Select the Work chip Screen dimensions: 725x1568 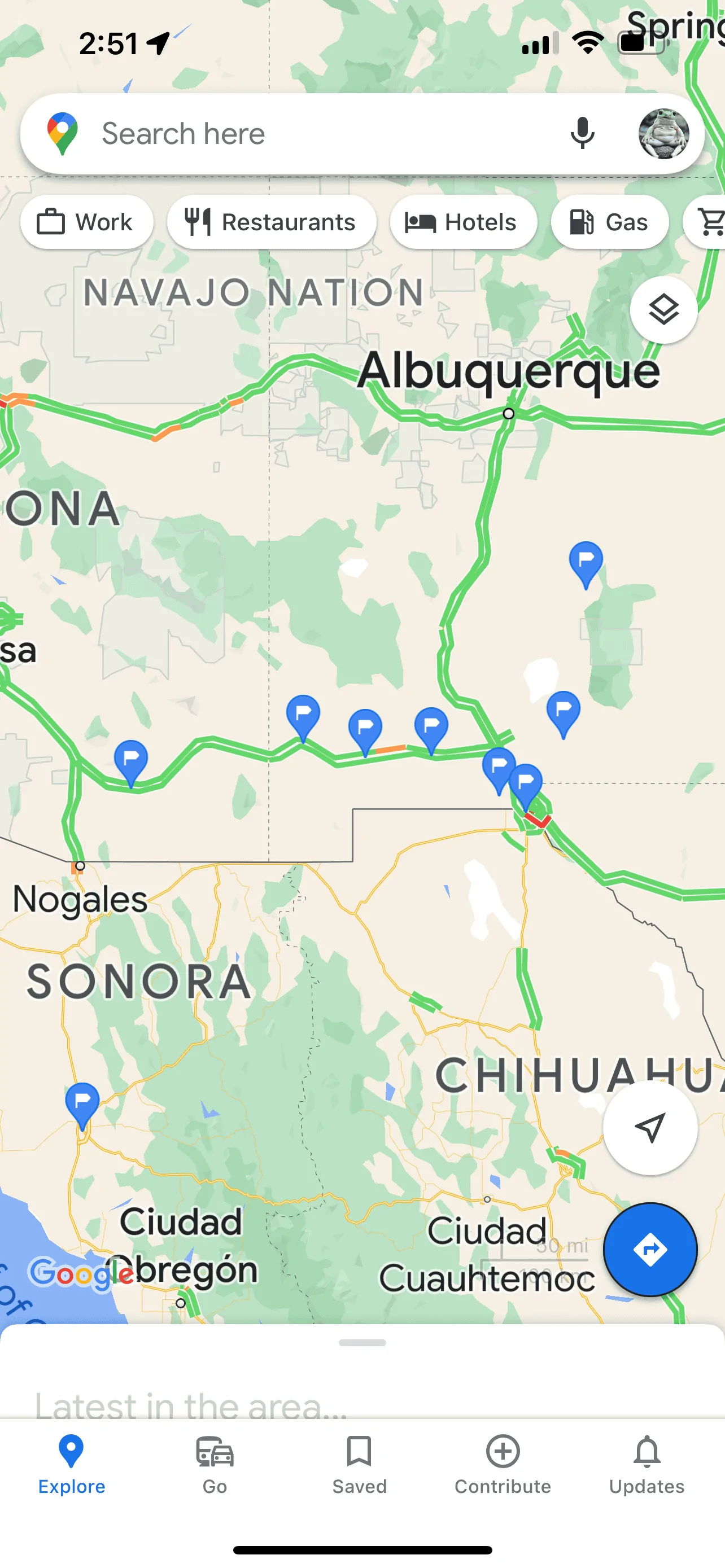coord(86,222)
